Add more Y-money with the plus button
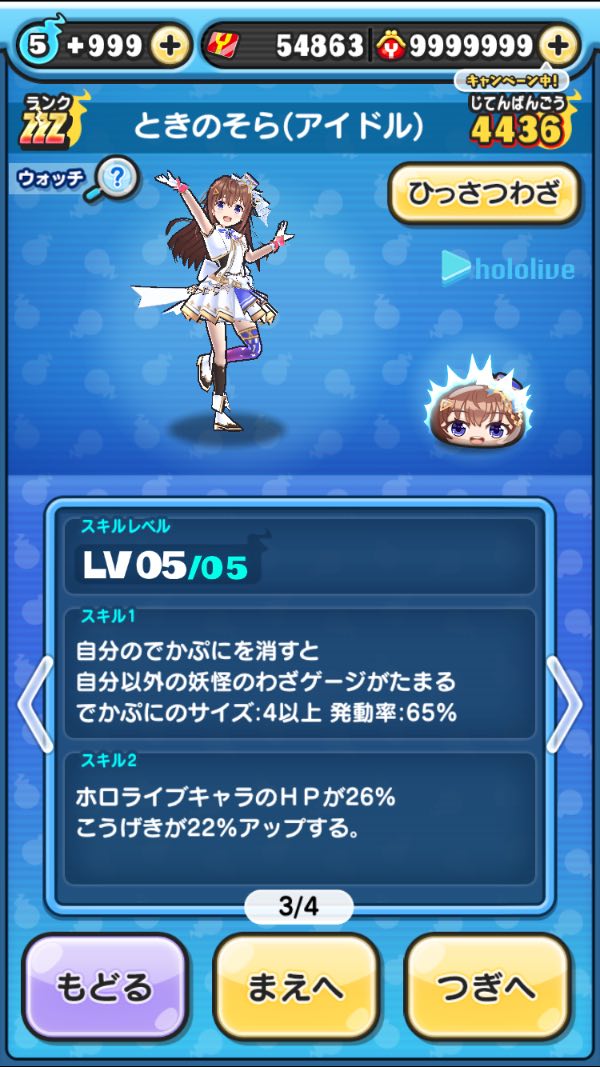The width and height of the screenshot is (600, 1067). (559, 46)
